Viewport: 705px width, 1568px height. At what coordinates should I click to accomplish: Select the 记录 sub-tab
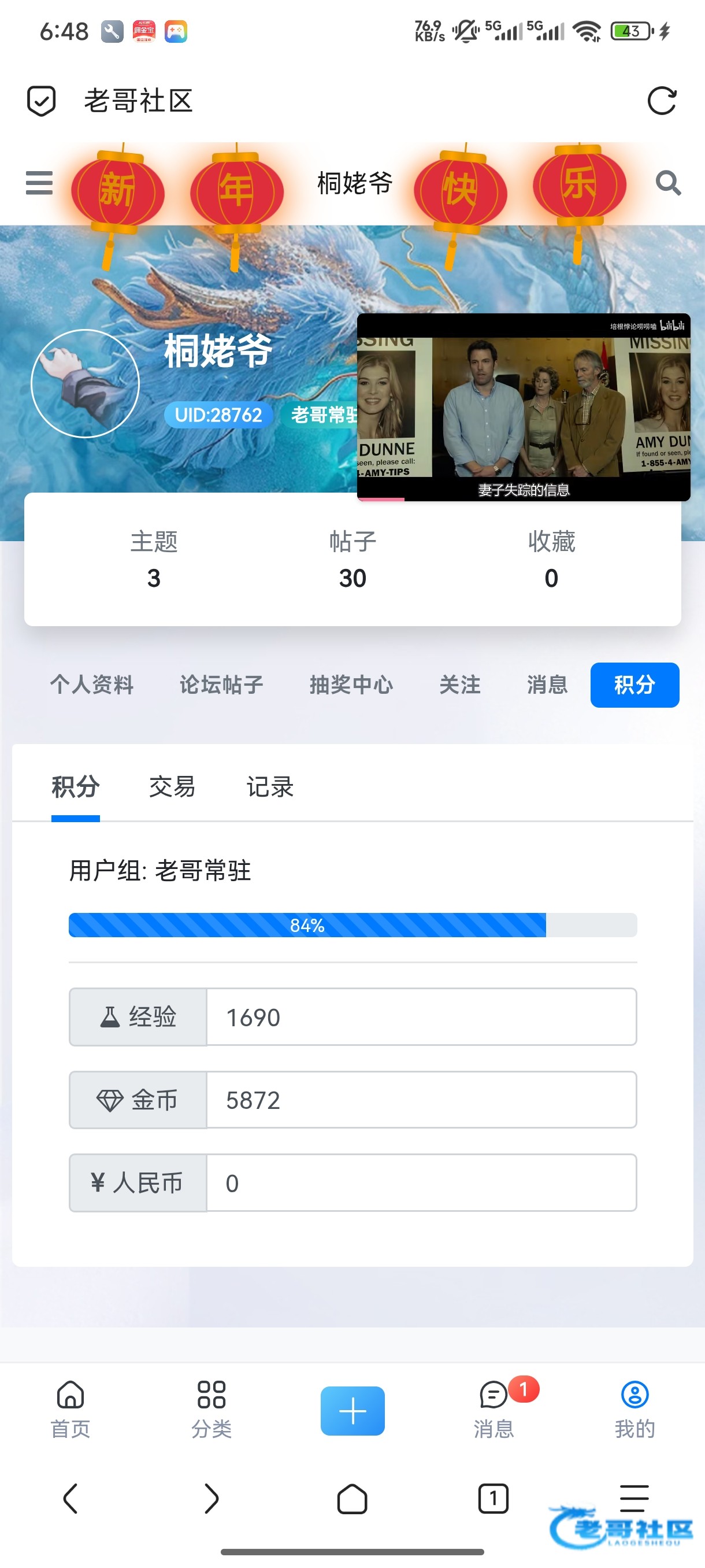tap(269, 786)
